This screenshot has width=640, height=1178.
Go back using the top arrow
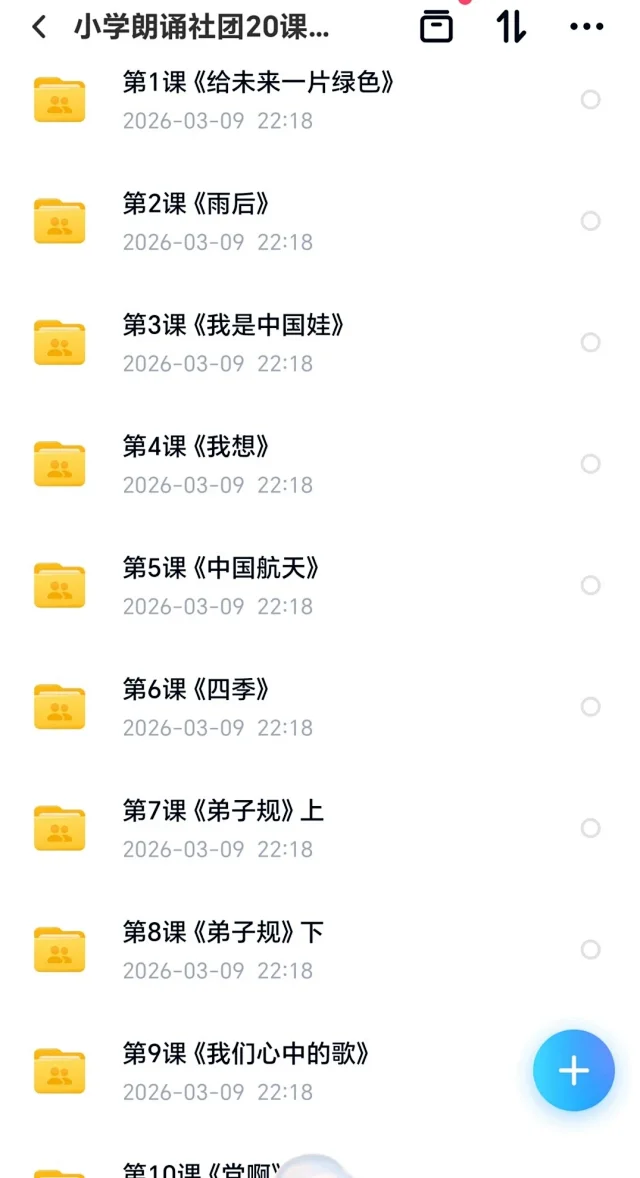(x=39, y=27)
